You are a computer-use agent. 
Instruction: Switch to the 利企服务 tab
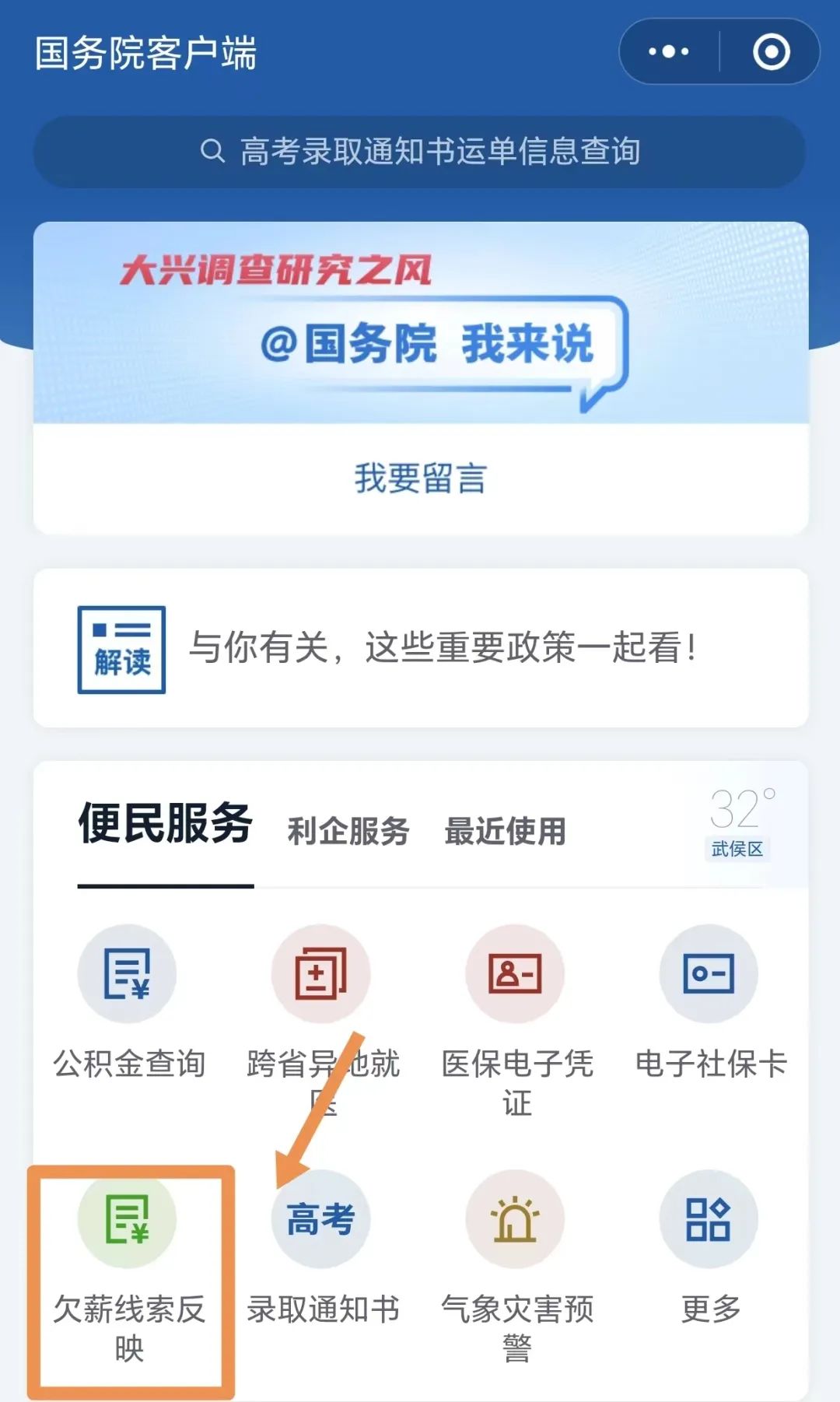click(x=348, y=832)
